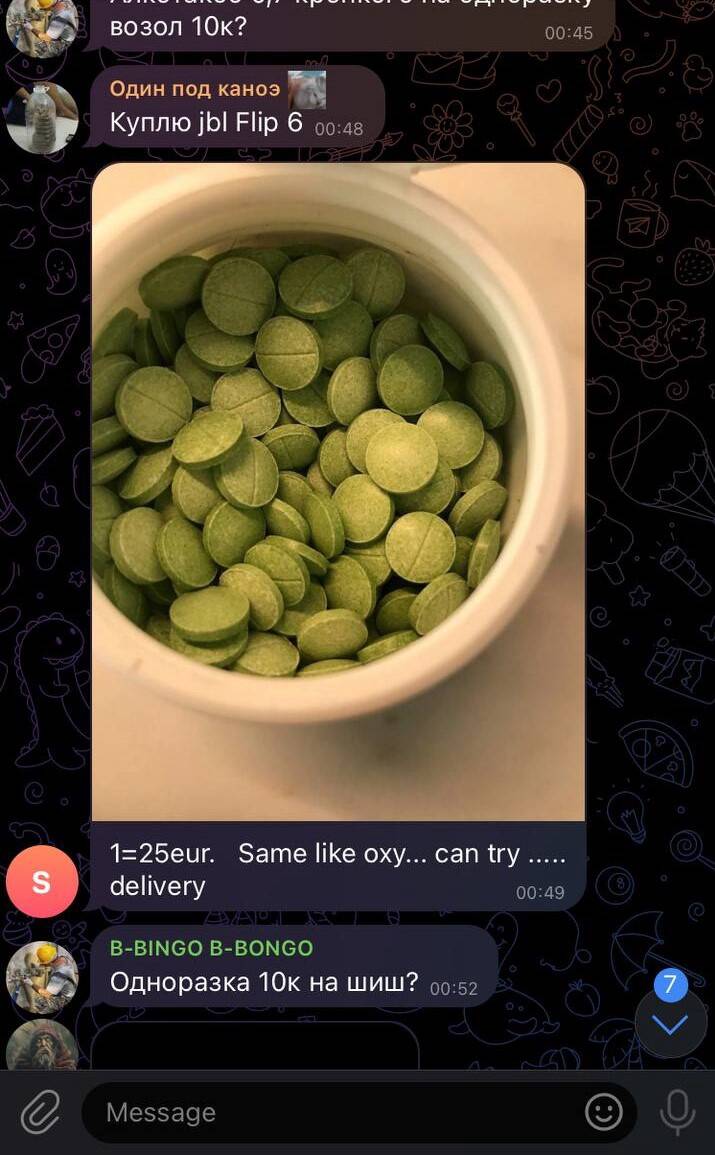
Task: Open the emoji and sticker picker
Action: tap(603, 1112)
